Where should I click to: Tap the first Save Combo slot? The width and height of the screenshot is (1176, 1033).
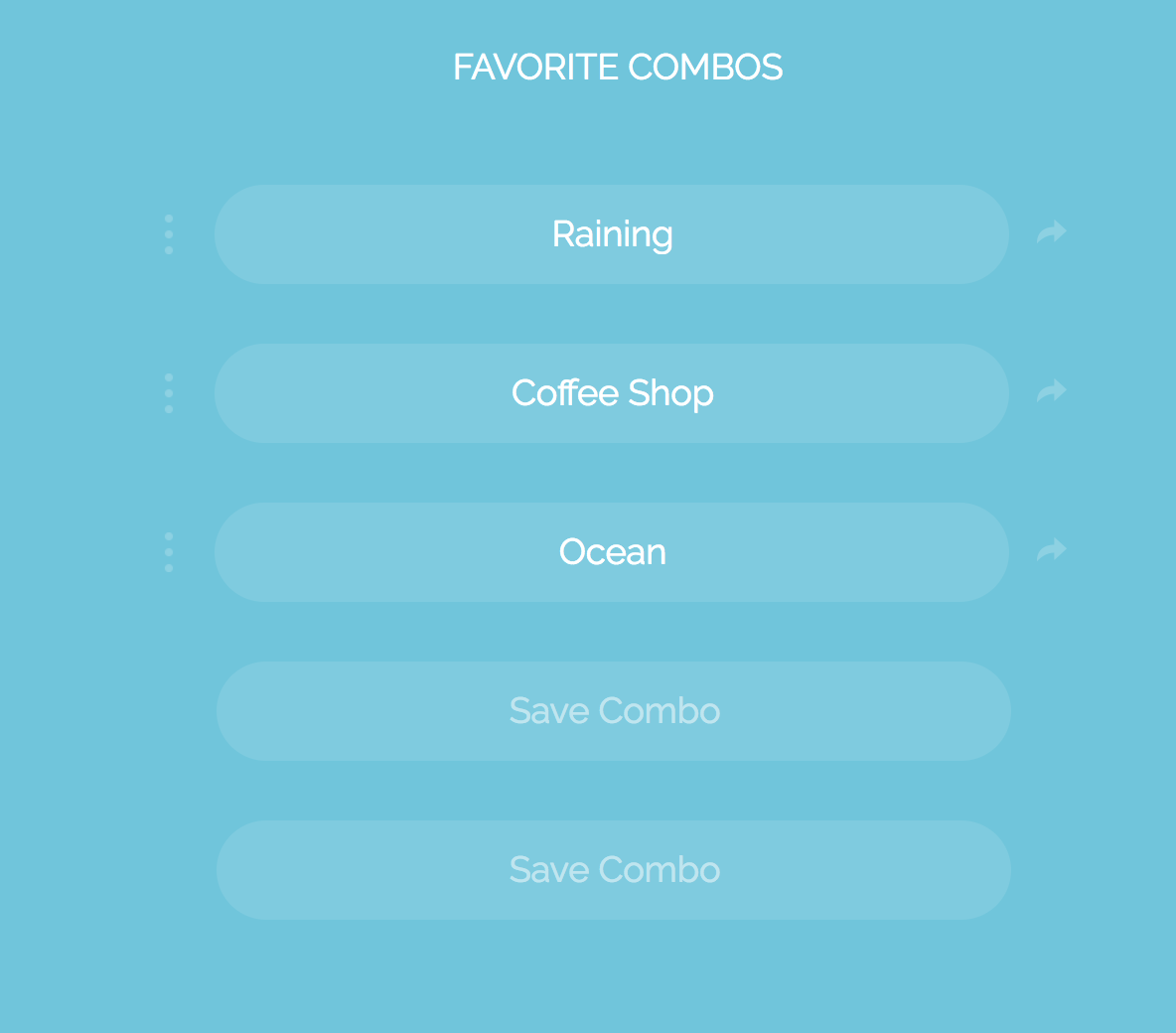614,711
